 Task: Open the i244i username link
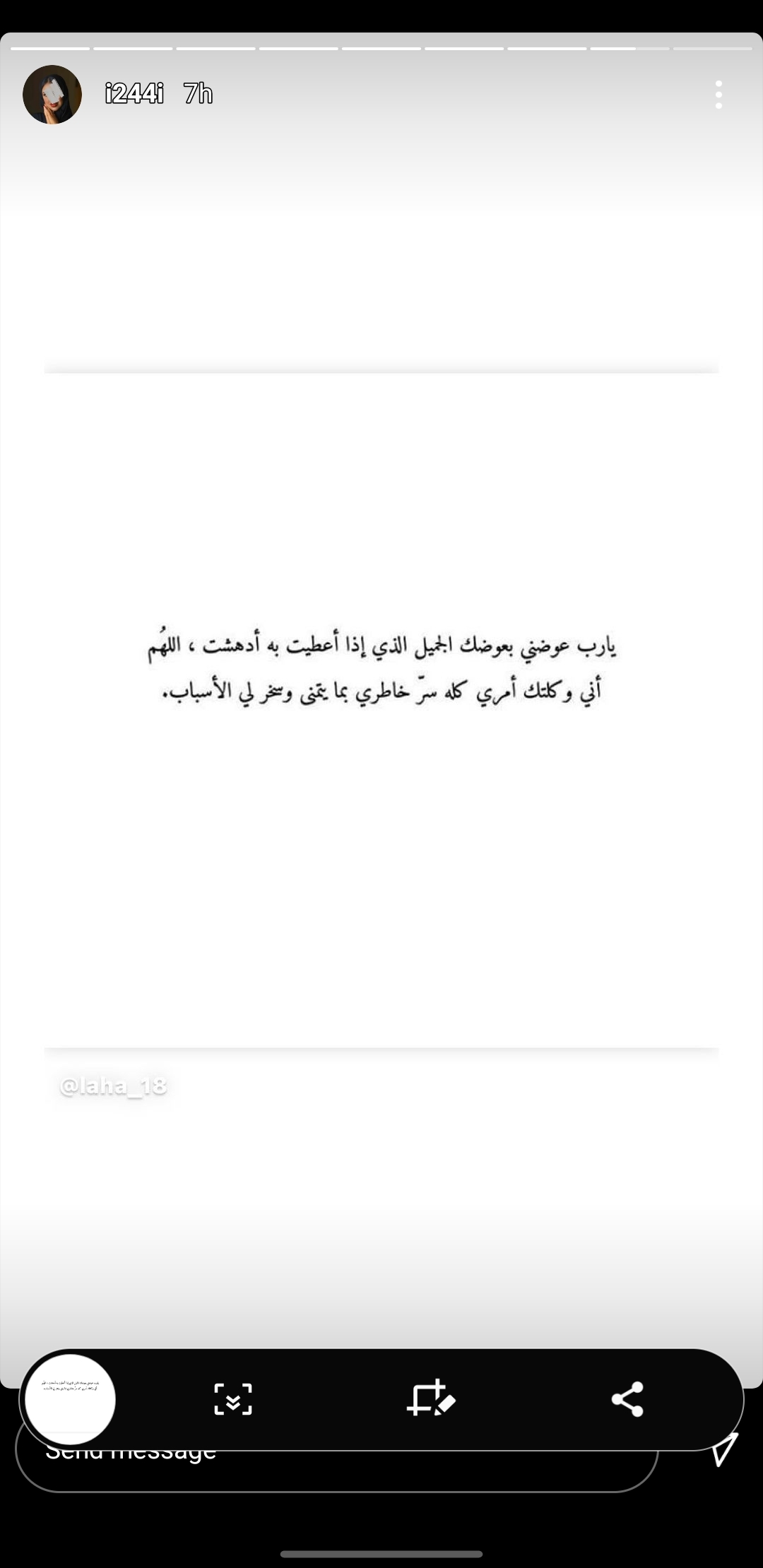coord(134,93)
